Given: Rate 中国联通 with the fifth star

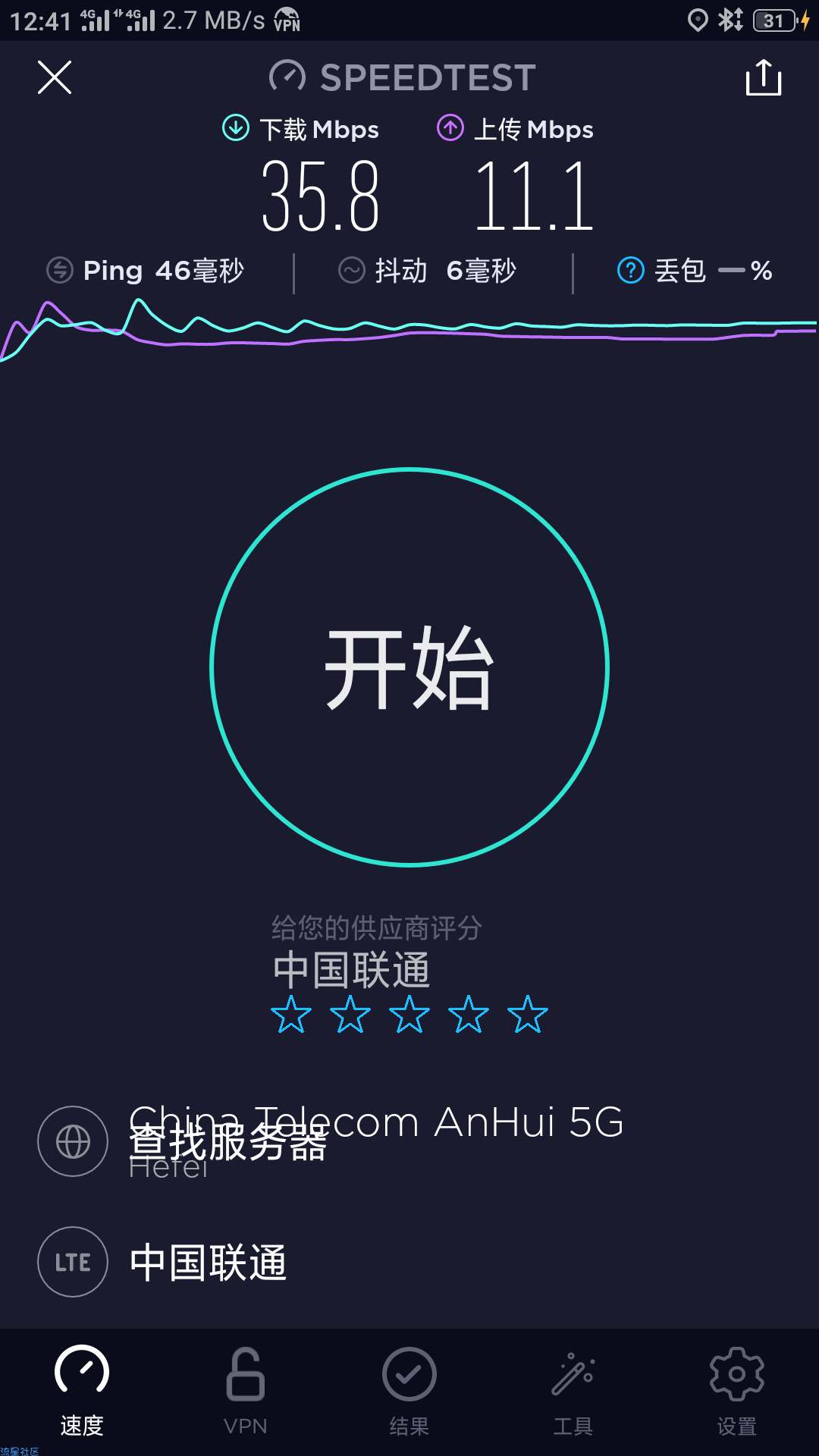Looking at the screenshot, I should click(x=528, y=1014).
